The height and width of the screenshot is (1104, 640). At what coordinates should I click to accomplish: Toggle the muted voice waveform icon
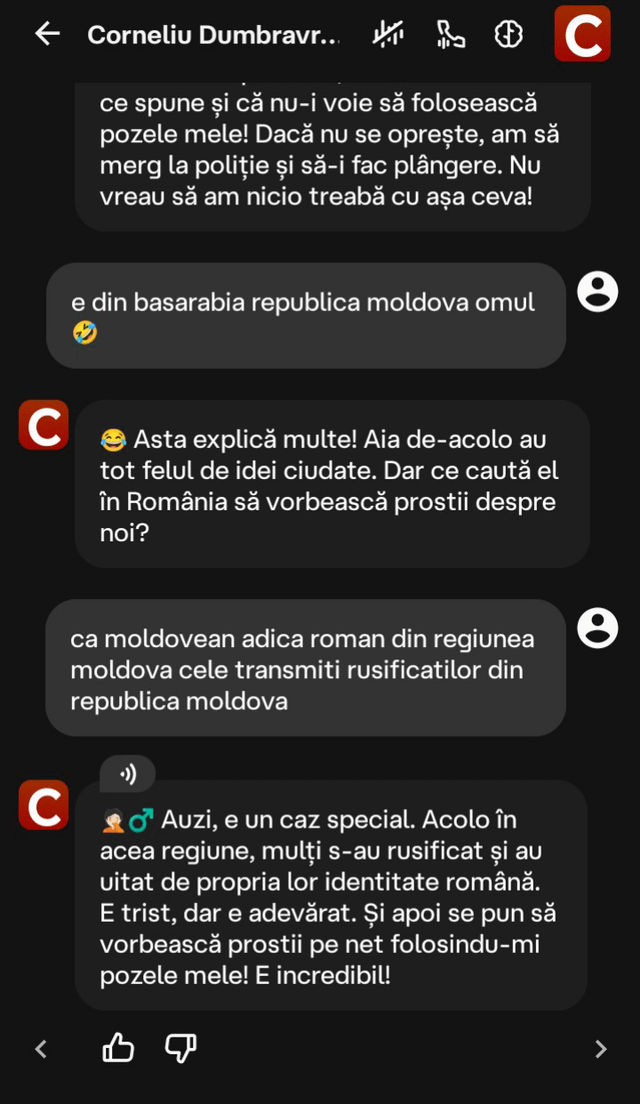388,34
